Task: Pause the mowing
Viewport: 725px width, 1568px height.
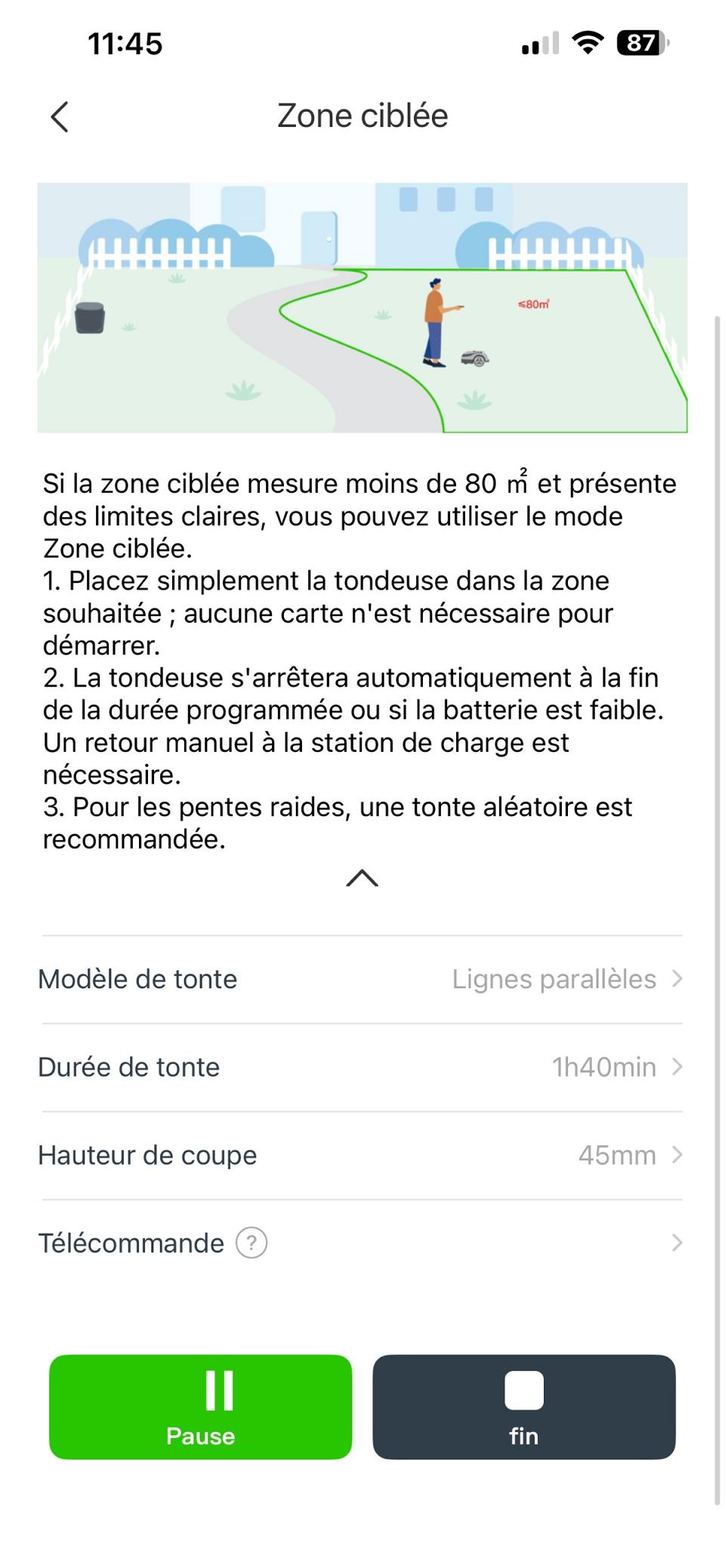Action: click(x=200, y=1406)
